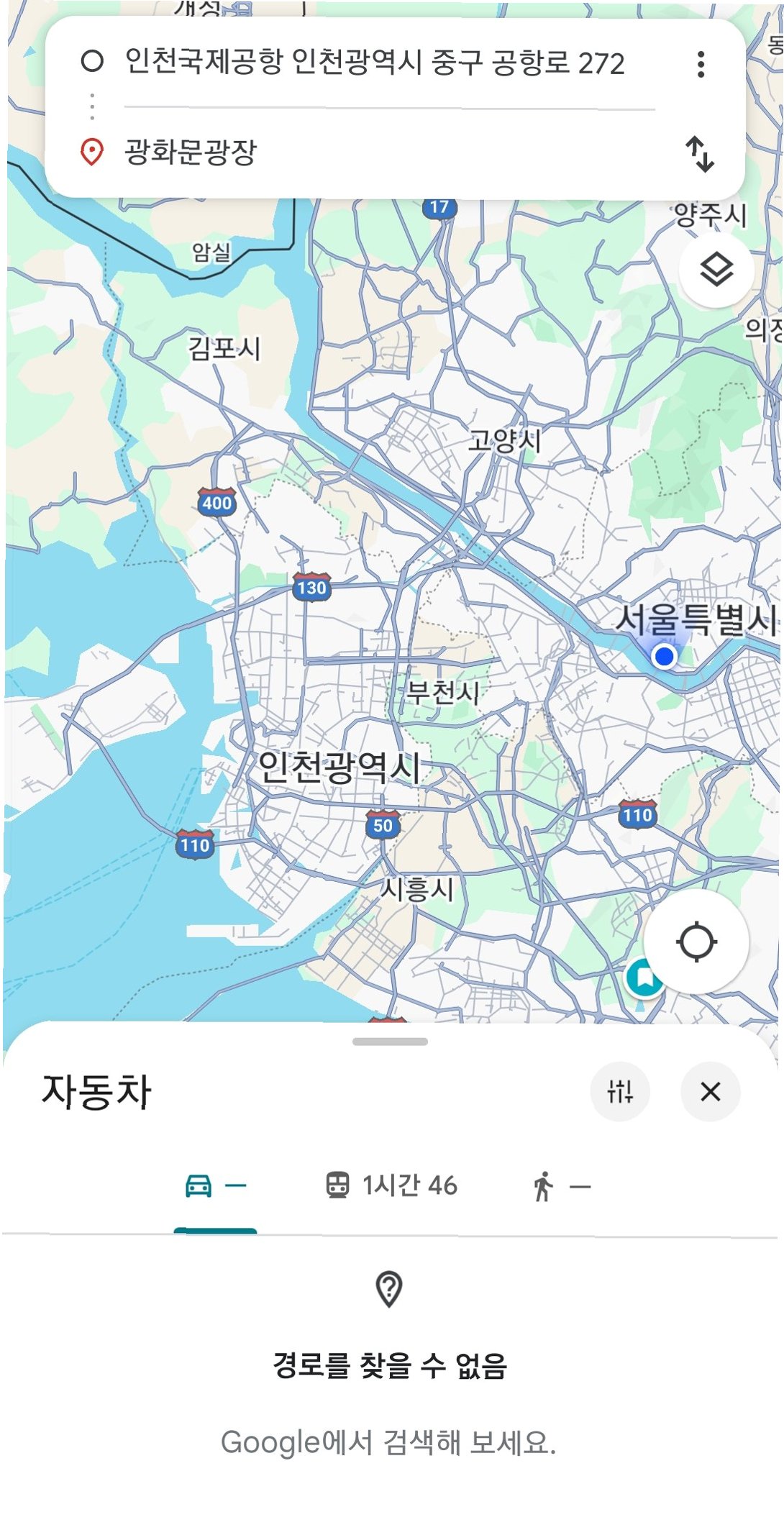
Task: Switch to transit tab 1시간 46
Action: (391, 1185)
